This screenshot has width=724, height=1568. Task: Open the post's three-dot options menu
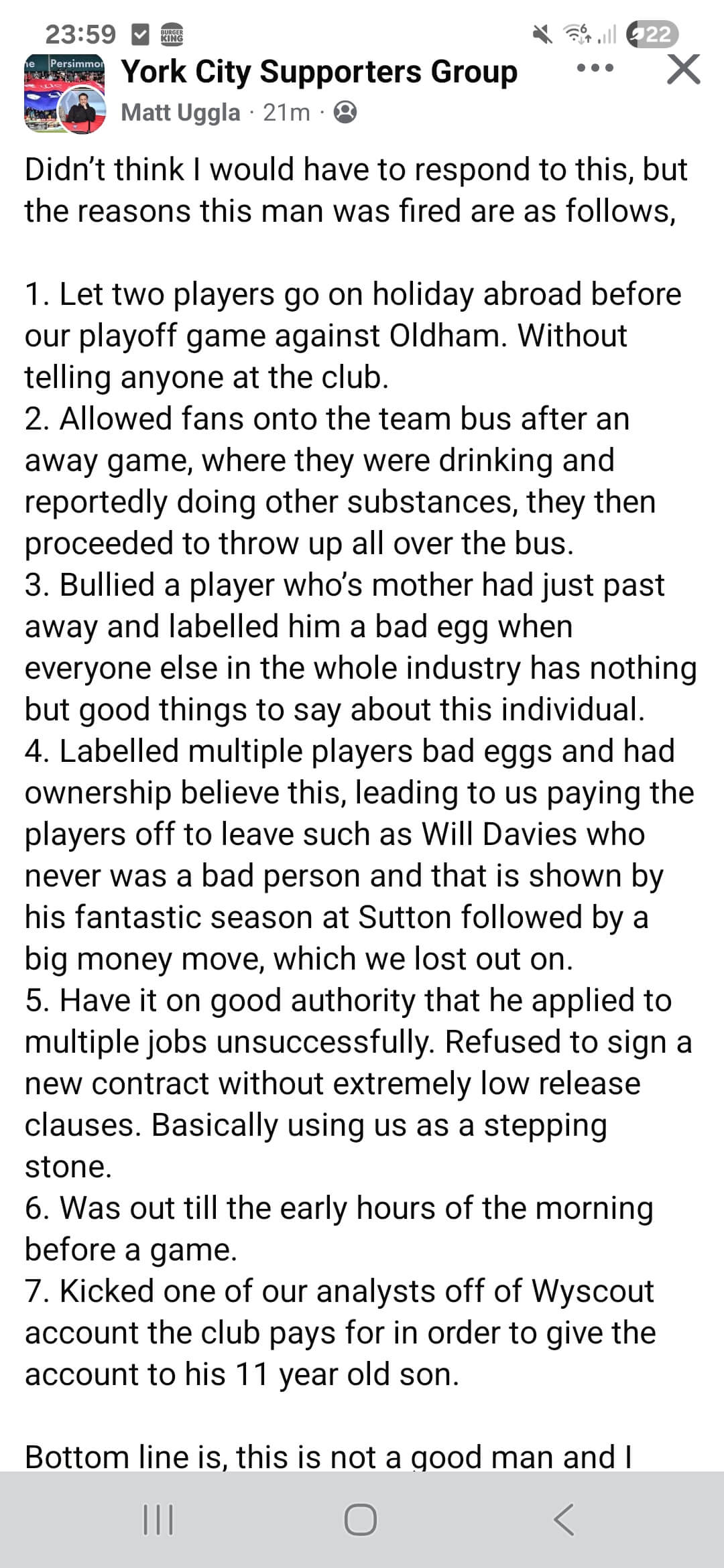[595, 69]
